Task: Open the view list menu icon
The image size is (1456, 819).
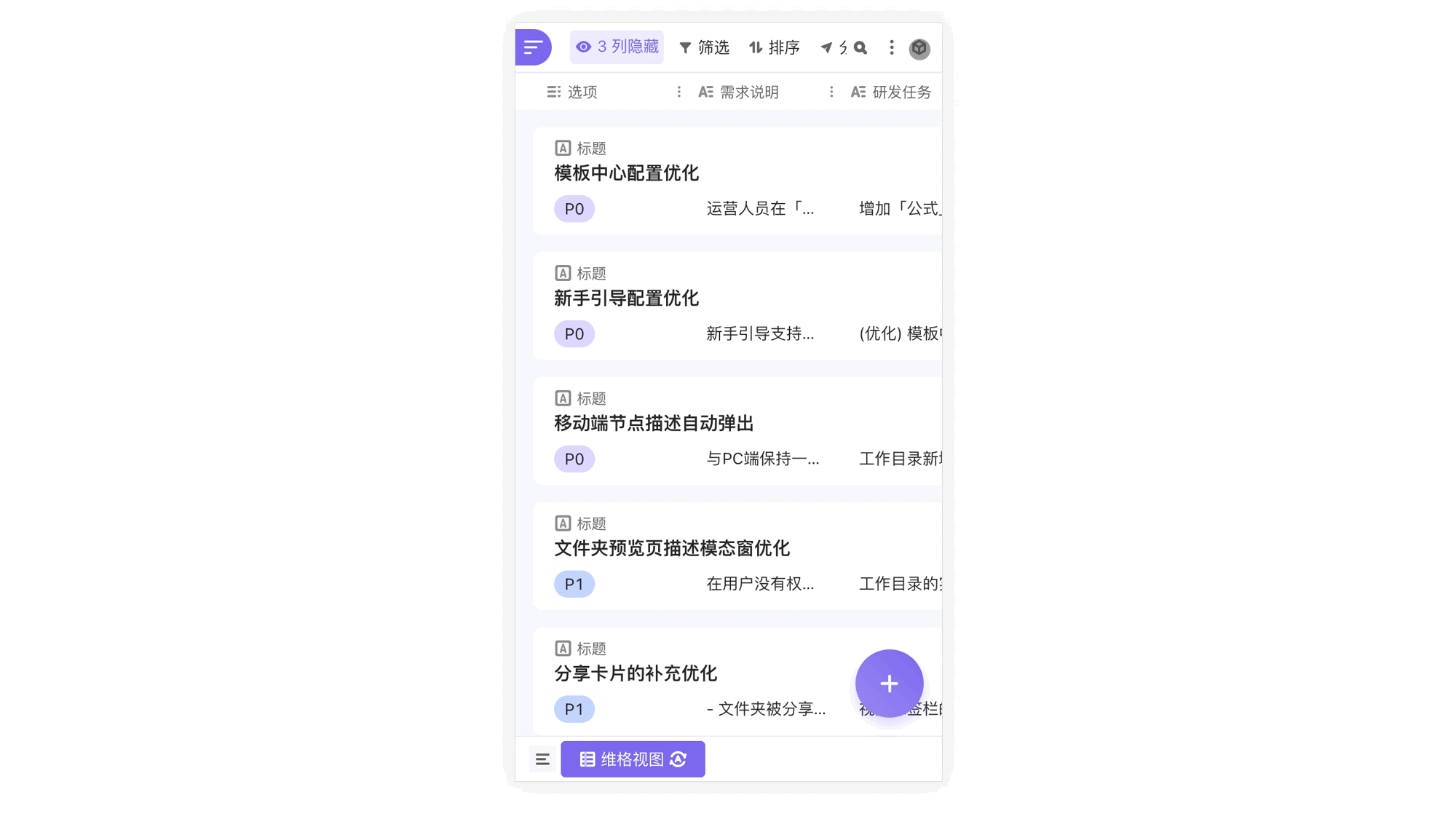Action: pos(542,759)
